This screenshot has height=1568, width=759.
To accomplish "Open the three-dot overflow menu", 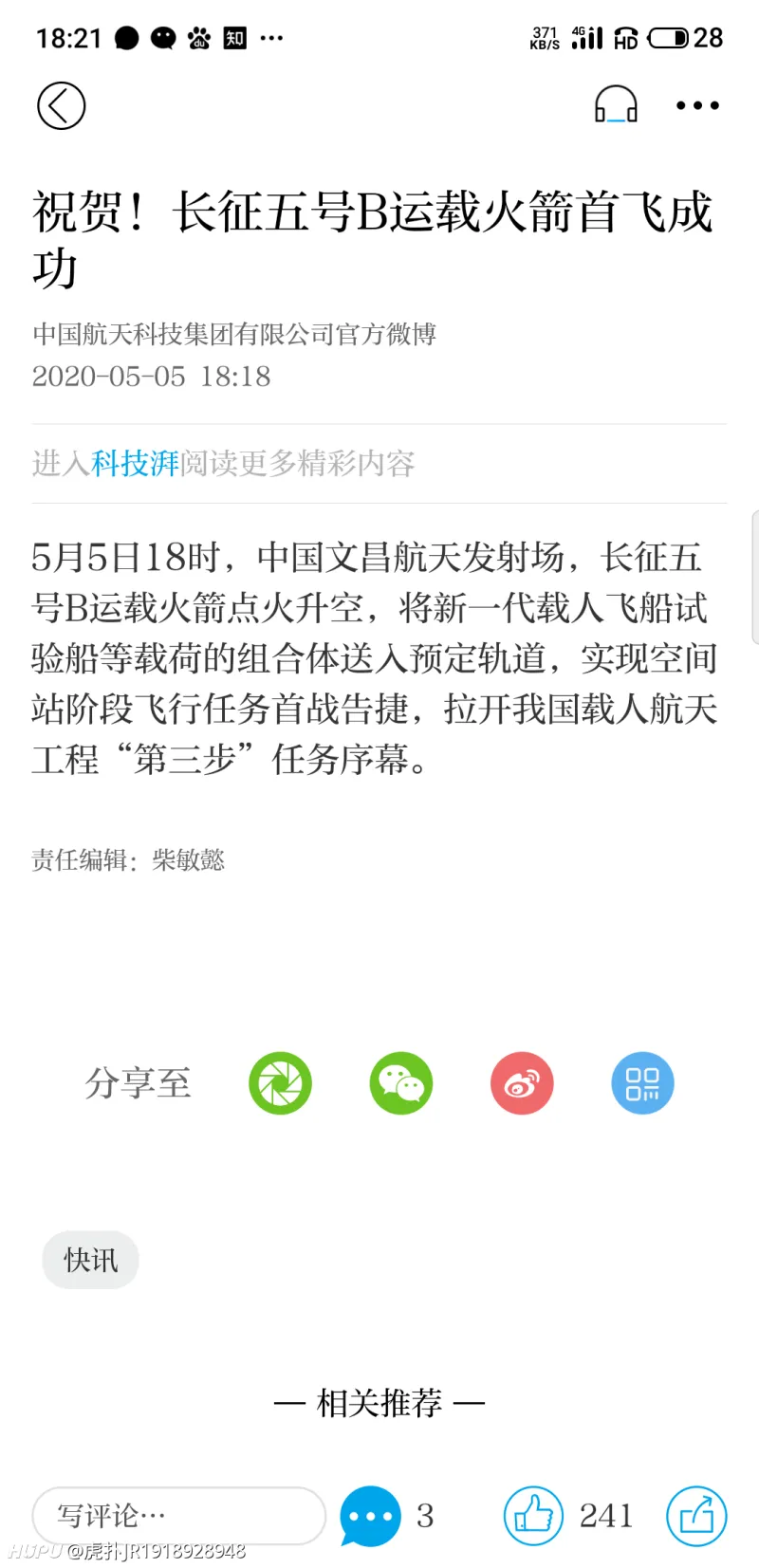I will coord(697,105).
